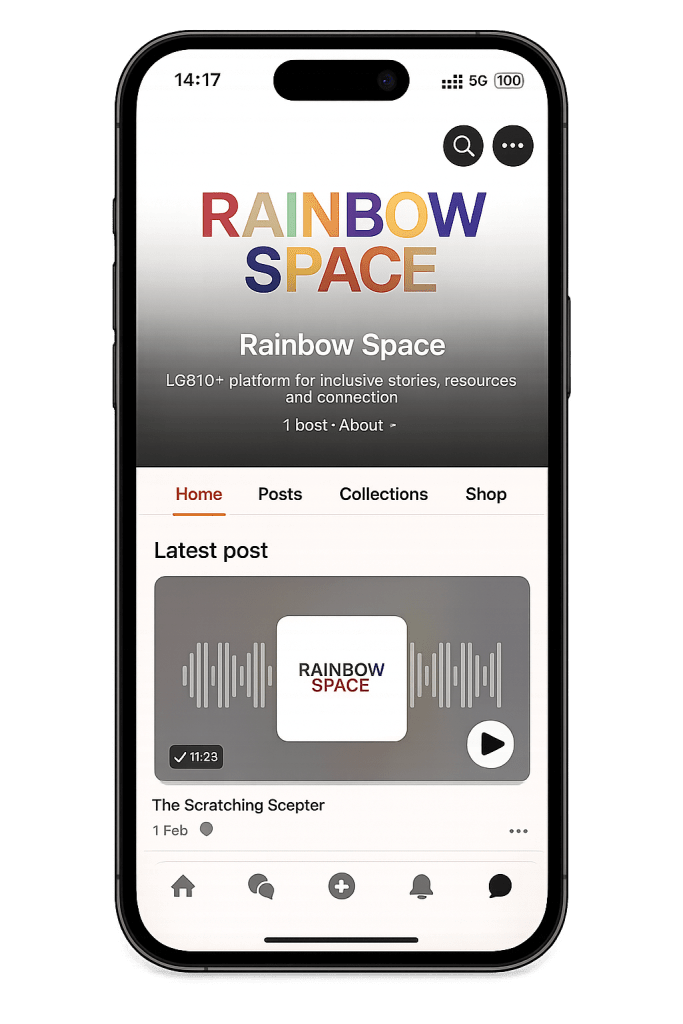683x1024 pixels.
Task: Open the community chats in bottom navigation
Action: point(261,886)
